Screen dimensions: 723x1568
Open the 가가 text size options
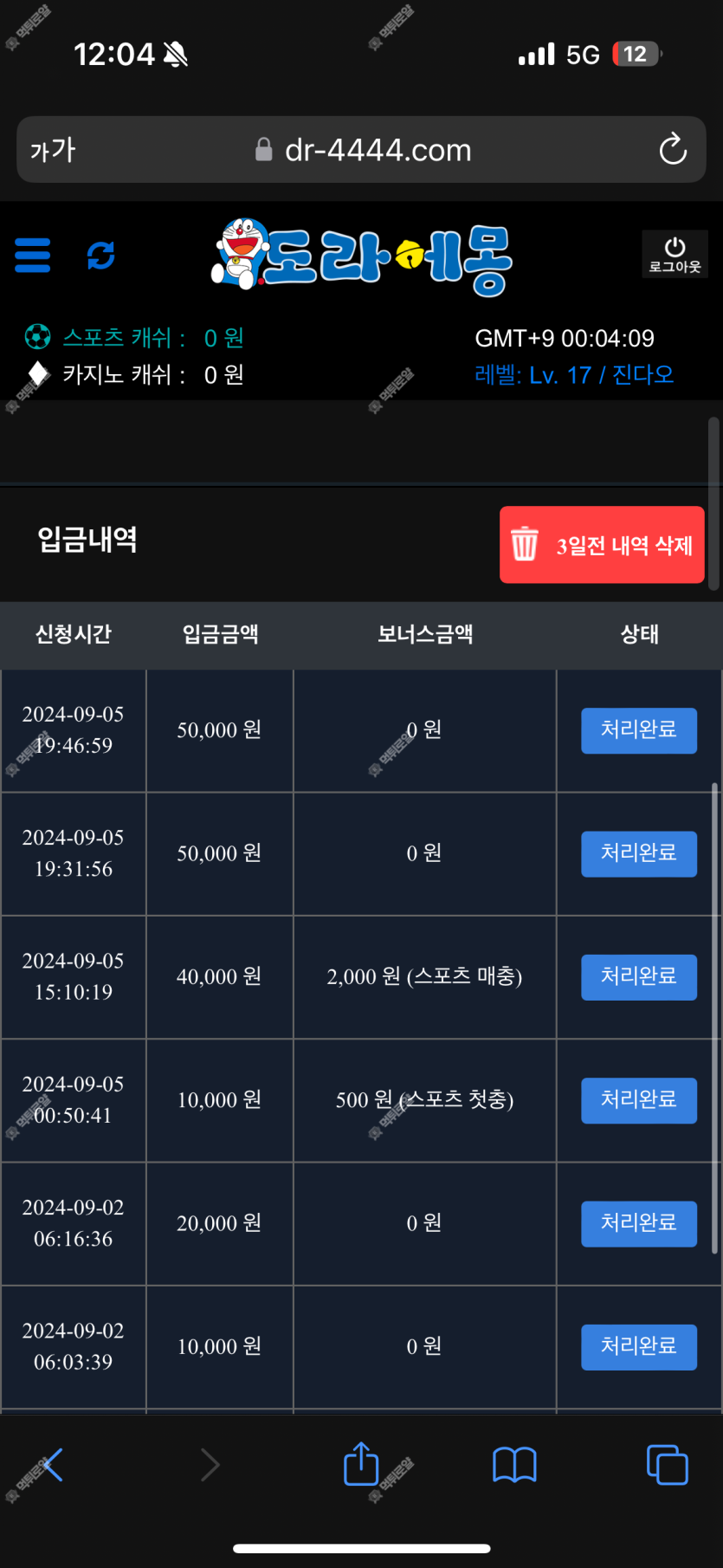coord(53,150)
